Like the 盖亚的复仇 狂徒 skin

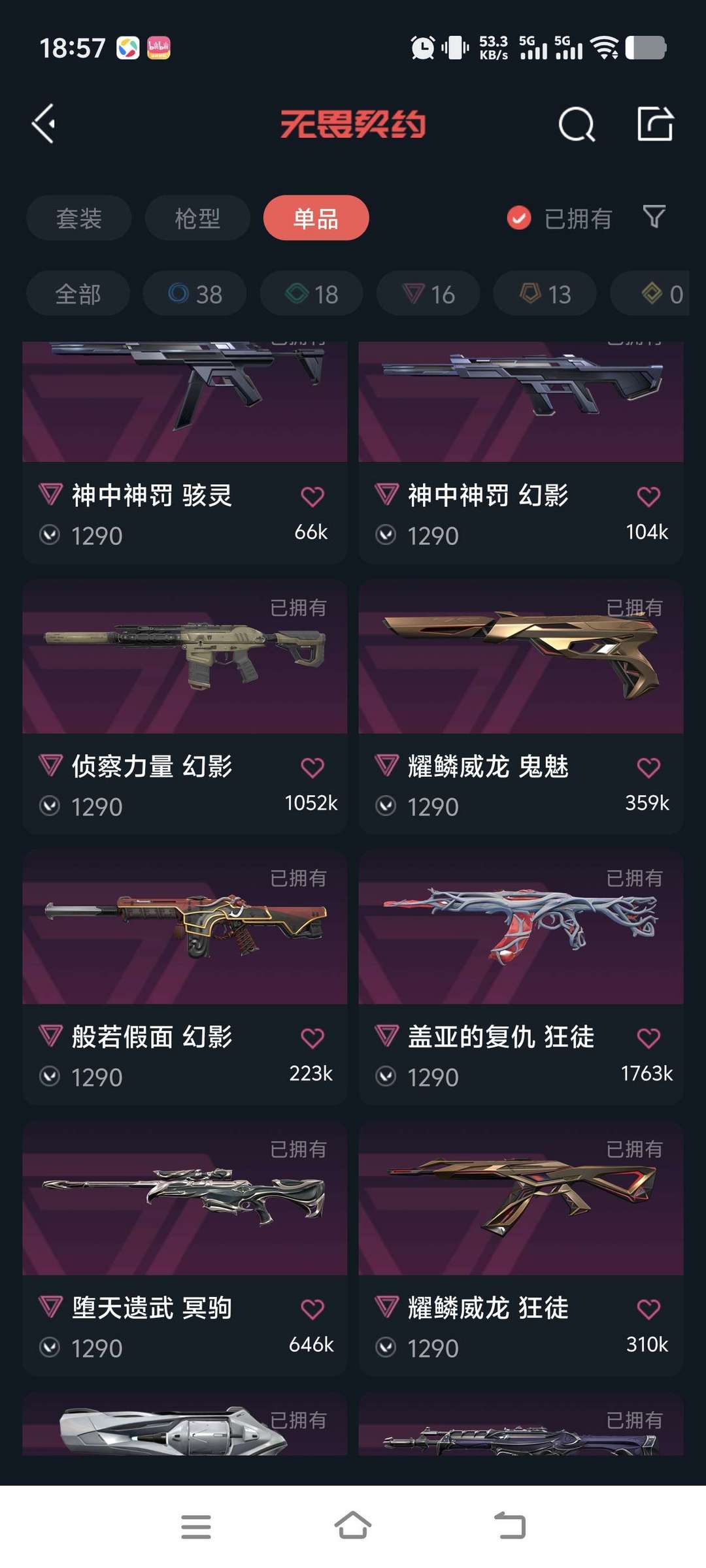(648, 1037)
